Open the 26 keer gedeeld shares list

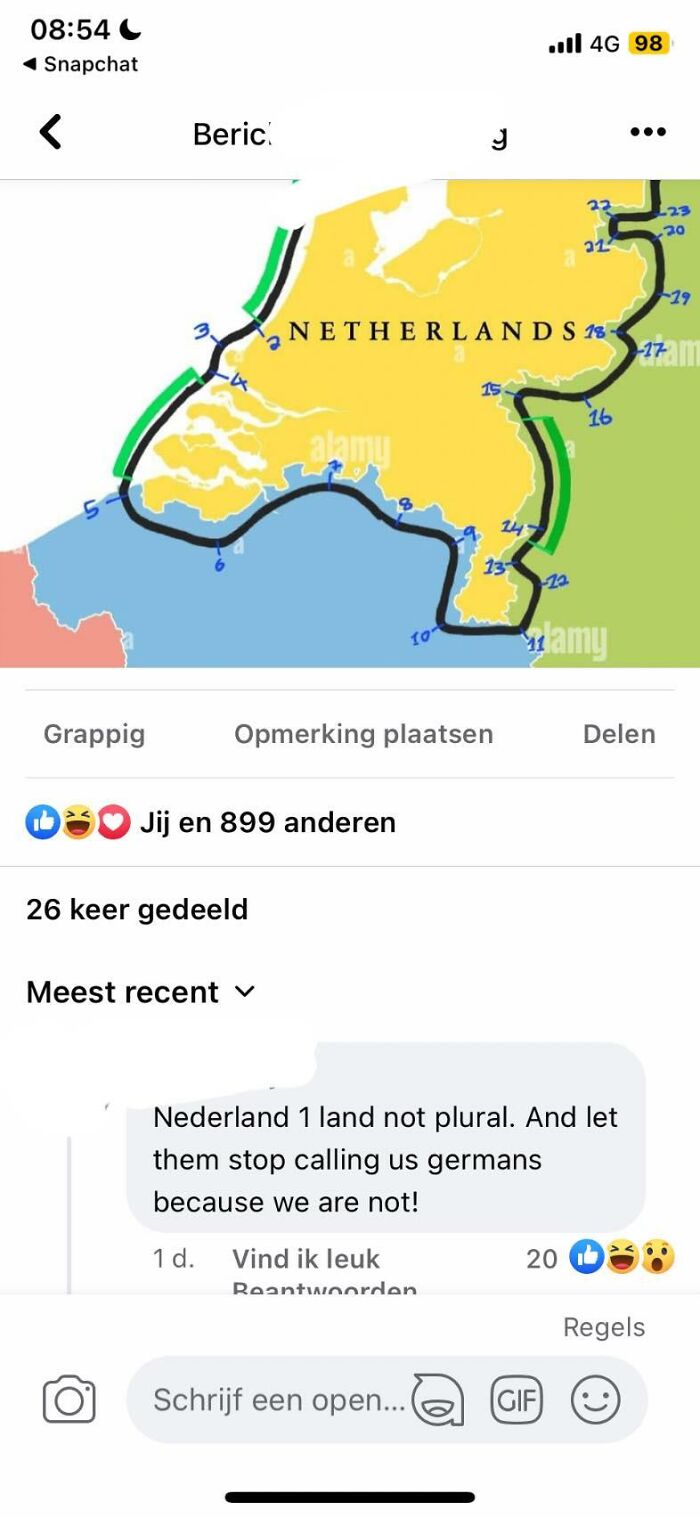pos(137,909)
